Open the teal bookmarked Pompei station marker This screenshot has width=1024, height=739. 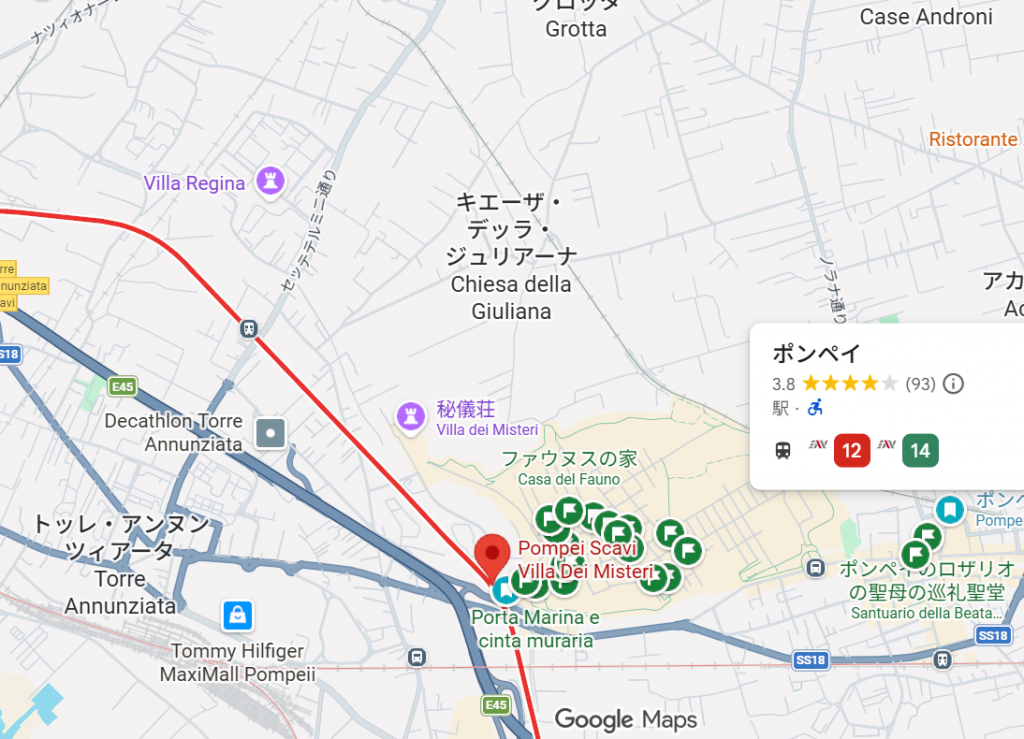coord(949,510)
